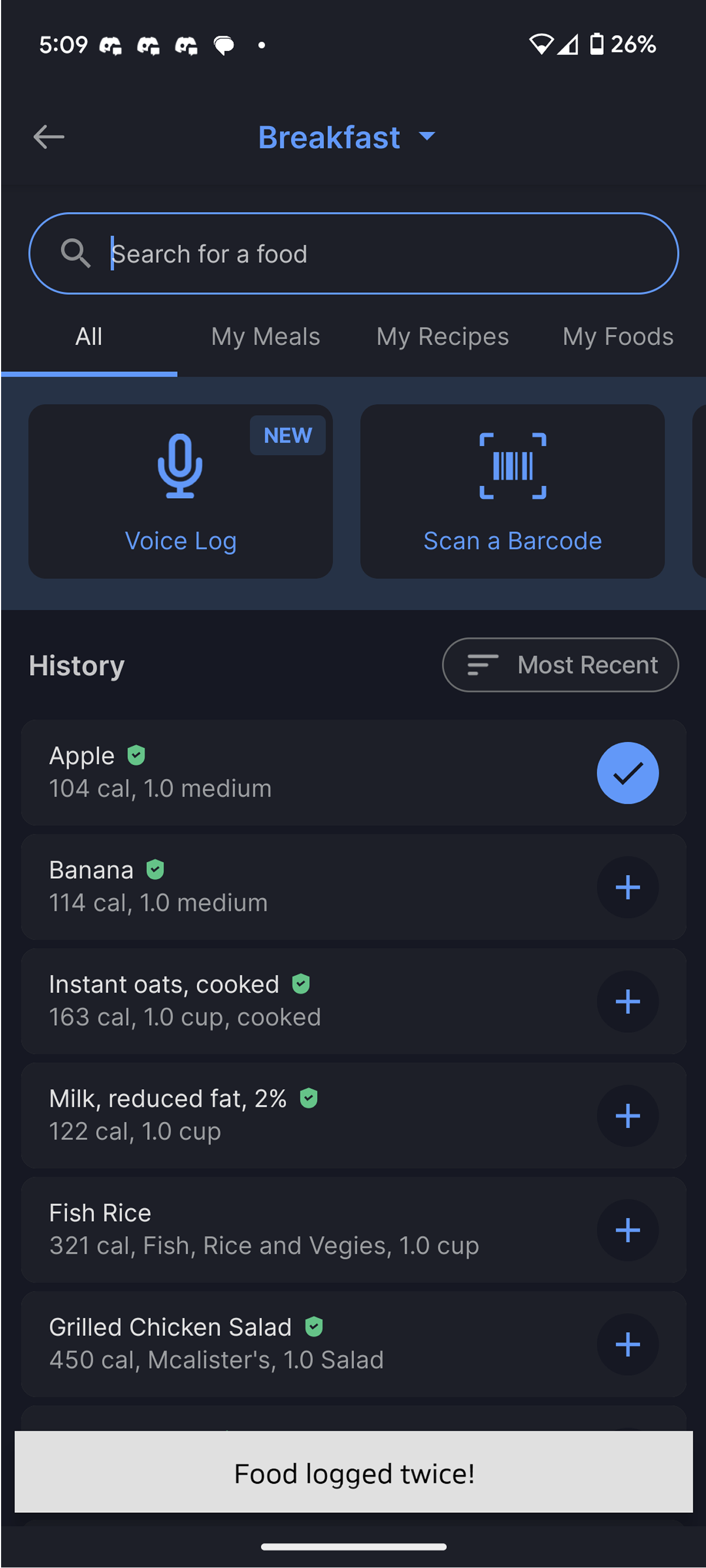The image size is (706, 1568).
Task: Change the Most Recent sort order
Action: [x=560, y=665]
